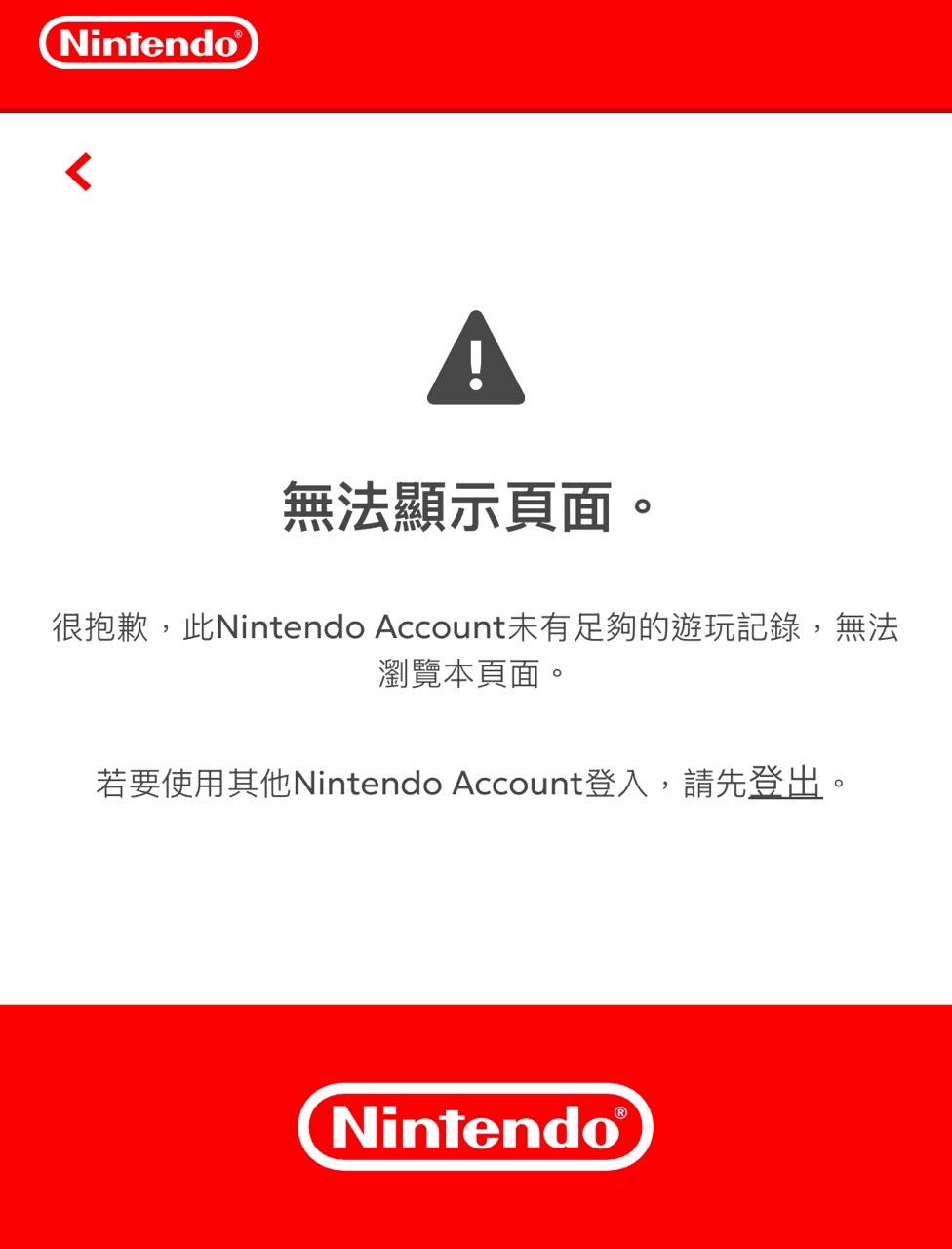Go back using the red arrow
Image resolution: width=952 pixels, height=1249 pixels.
tap(78, 172)
